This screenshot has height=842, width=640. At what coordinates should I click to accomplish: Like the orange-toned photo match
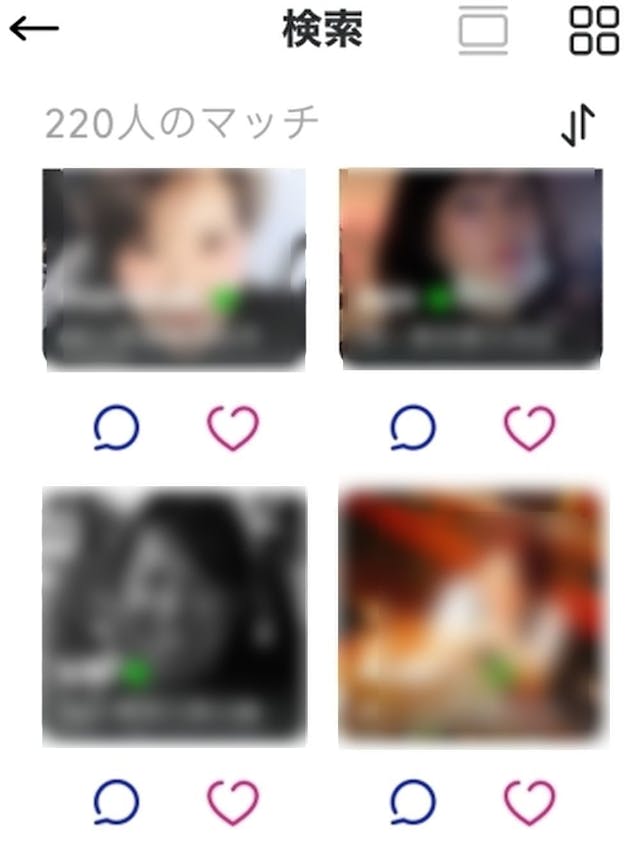point(529,801)
